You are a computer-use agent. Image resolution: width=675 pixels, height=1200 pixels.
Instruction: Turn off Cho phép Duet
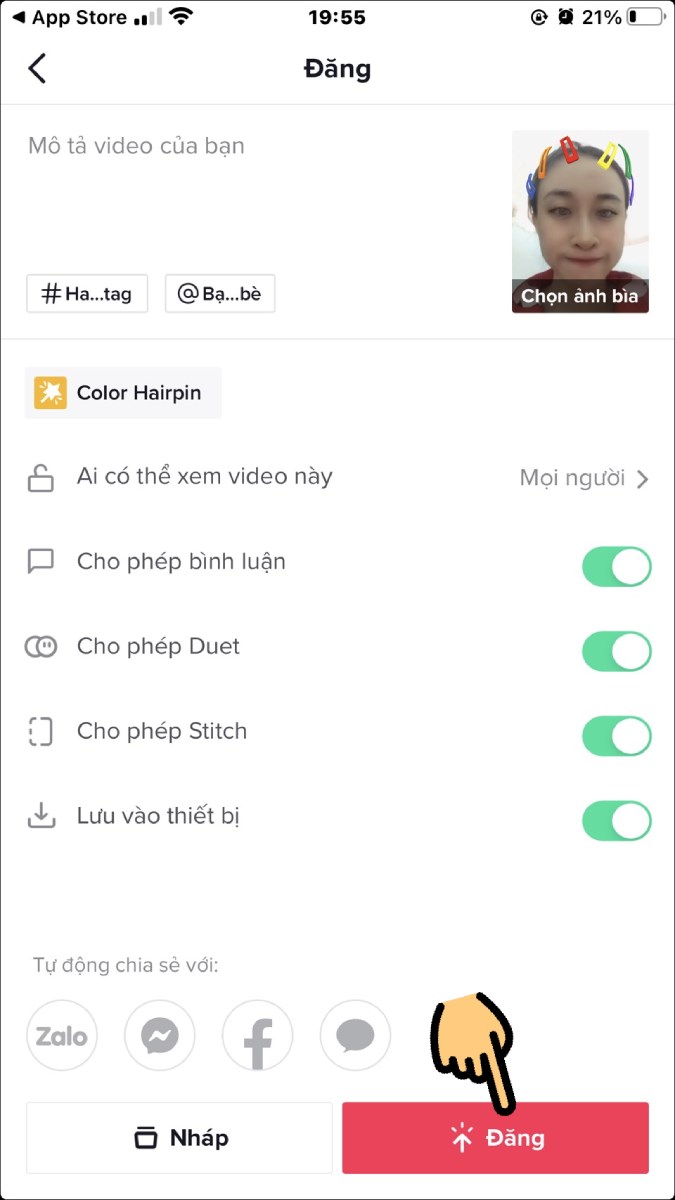(616, 651)
